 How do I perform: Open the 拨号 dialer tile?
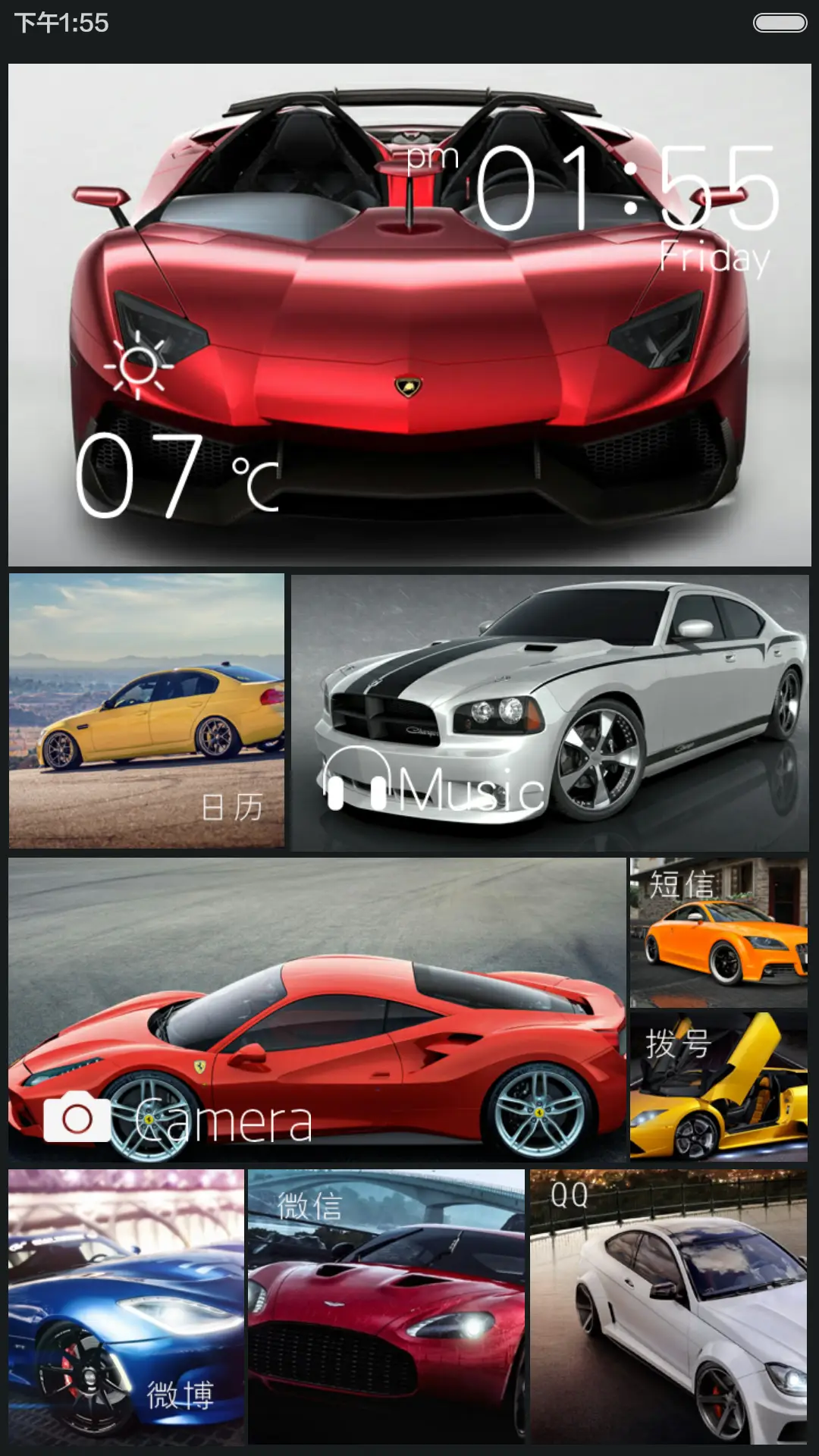[718, 1086]
